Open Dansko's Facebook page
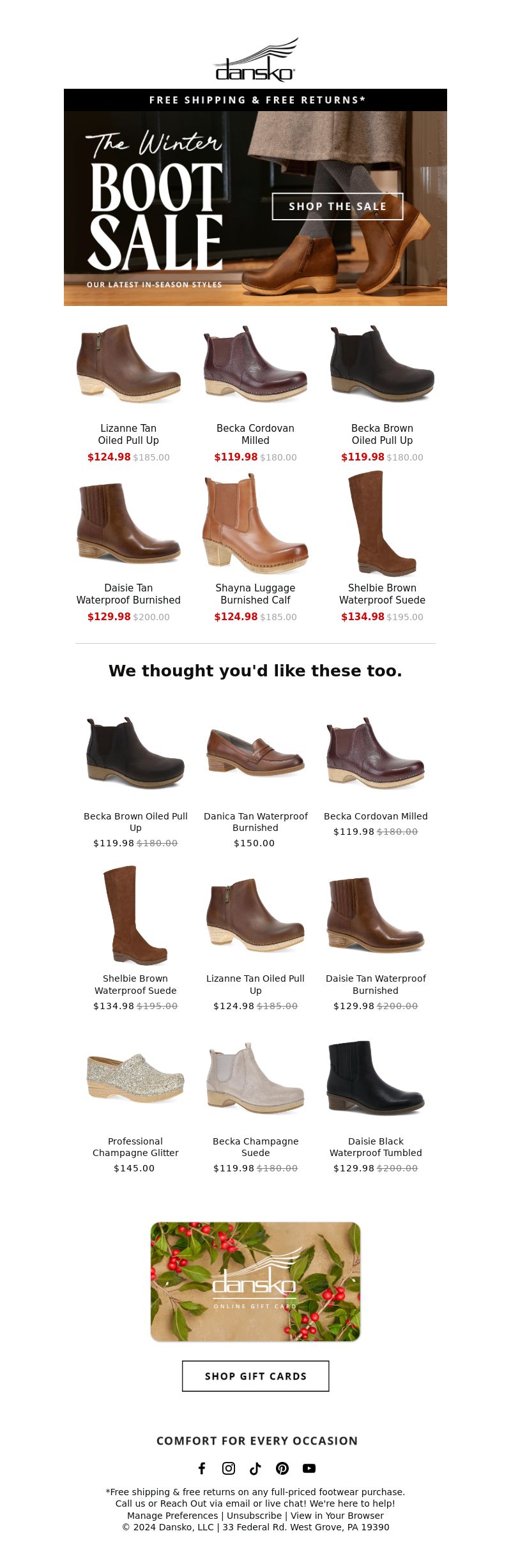 (202, 1468)
